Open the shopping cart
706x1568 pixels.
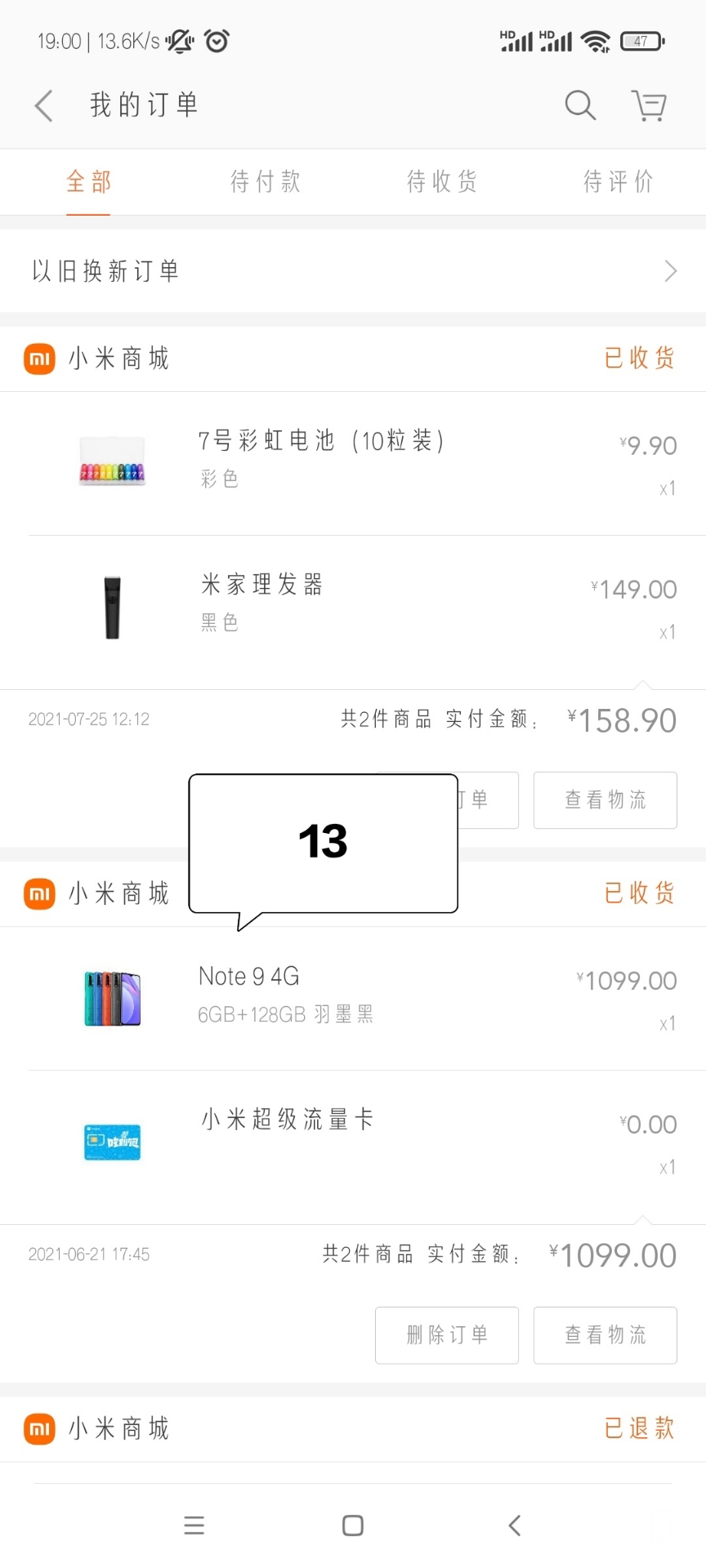click(650, 105)
